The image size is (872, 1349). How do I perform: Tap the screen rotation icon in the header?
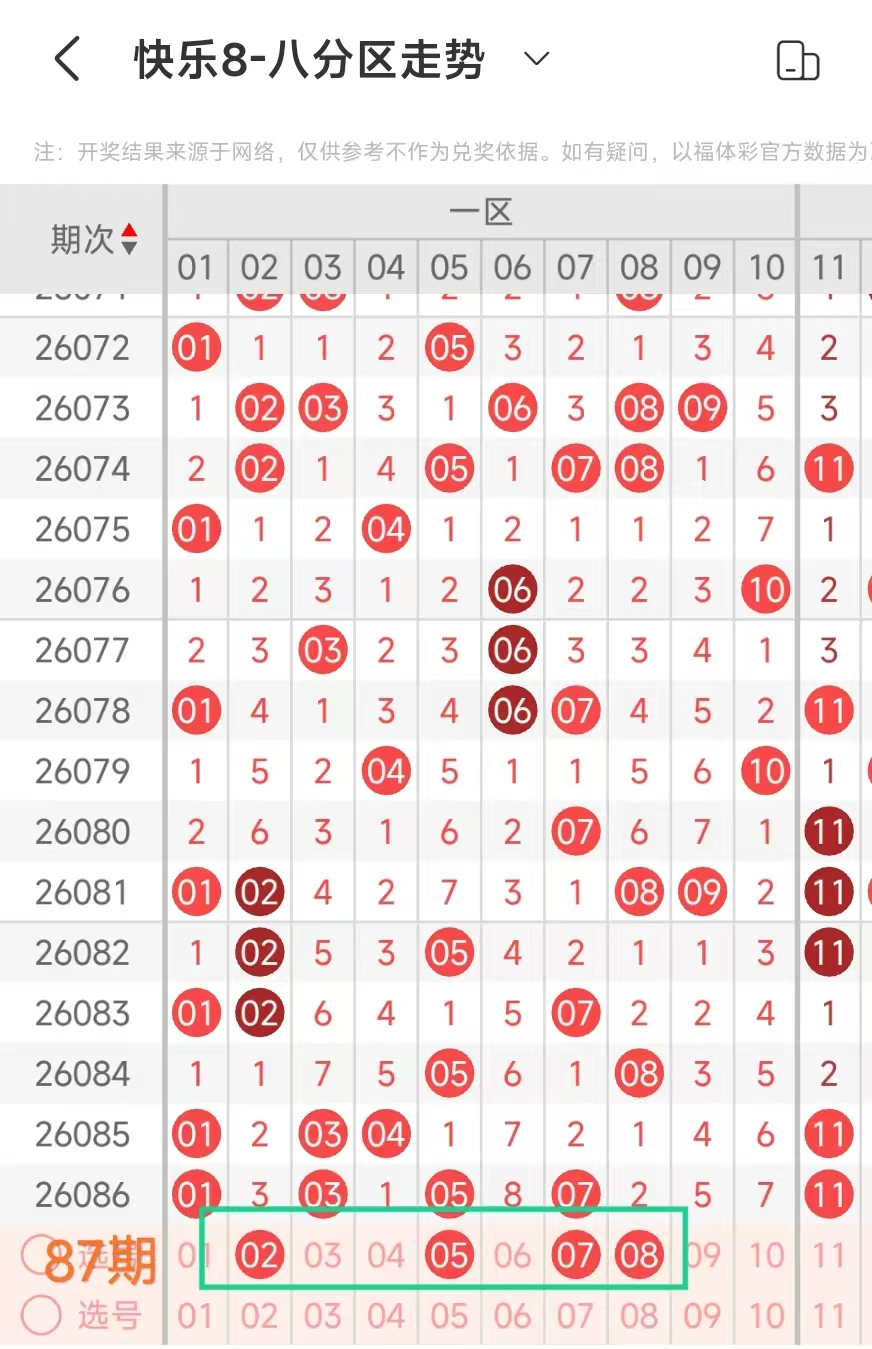tap(798, 61)
